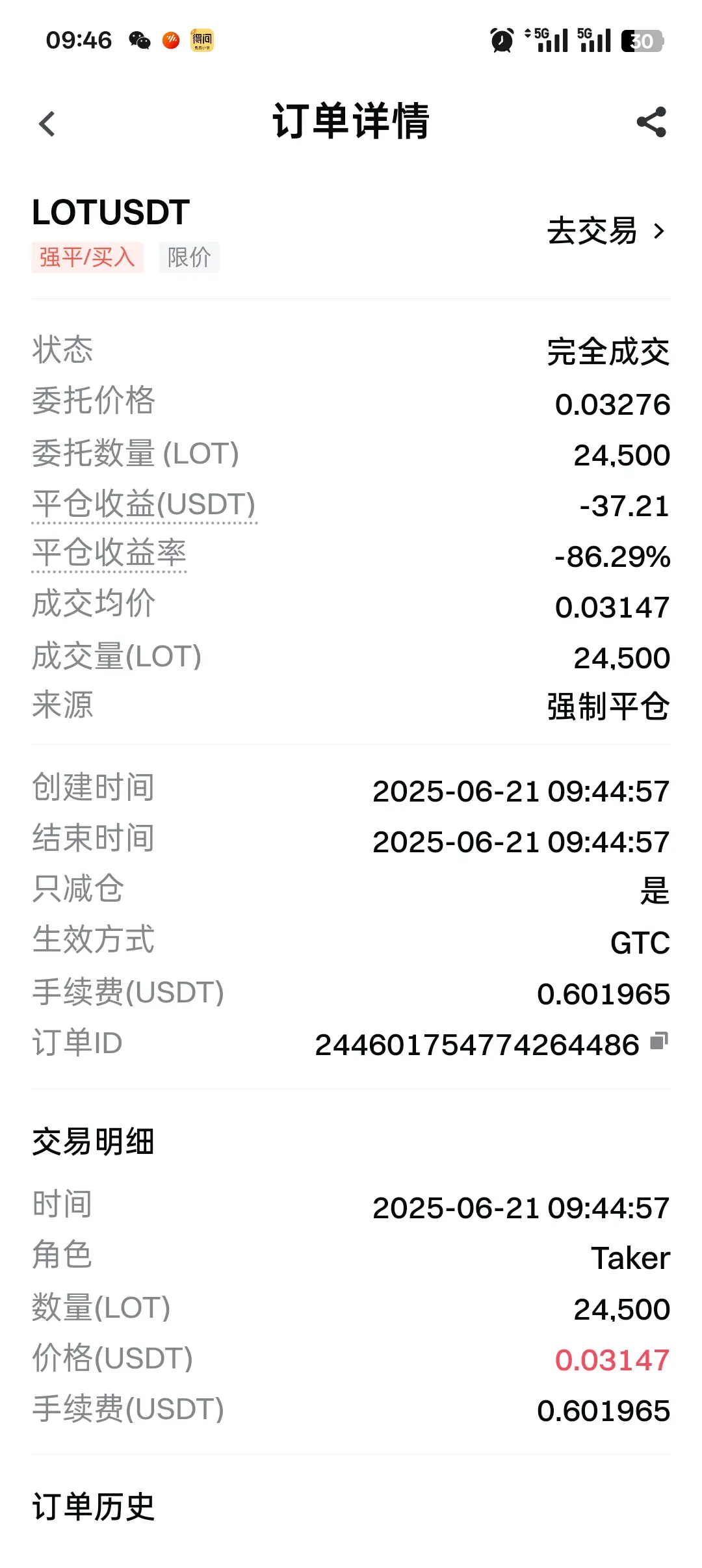This screenshot has width=702, height=1568.
Task: Show explanation for 平仓收益率
Action: coord(109,554)
